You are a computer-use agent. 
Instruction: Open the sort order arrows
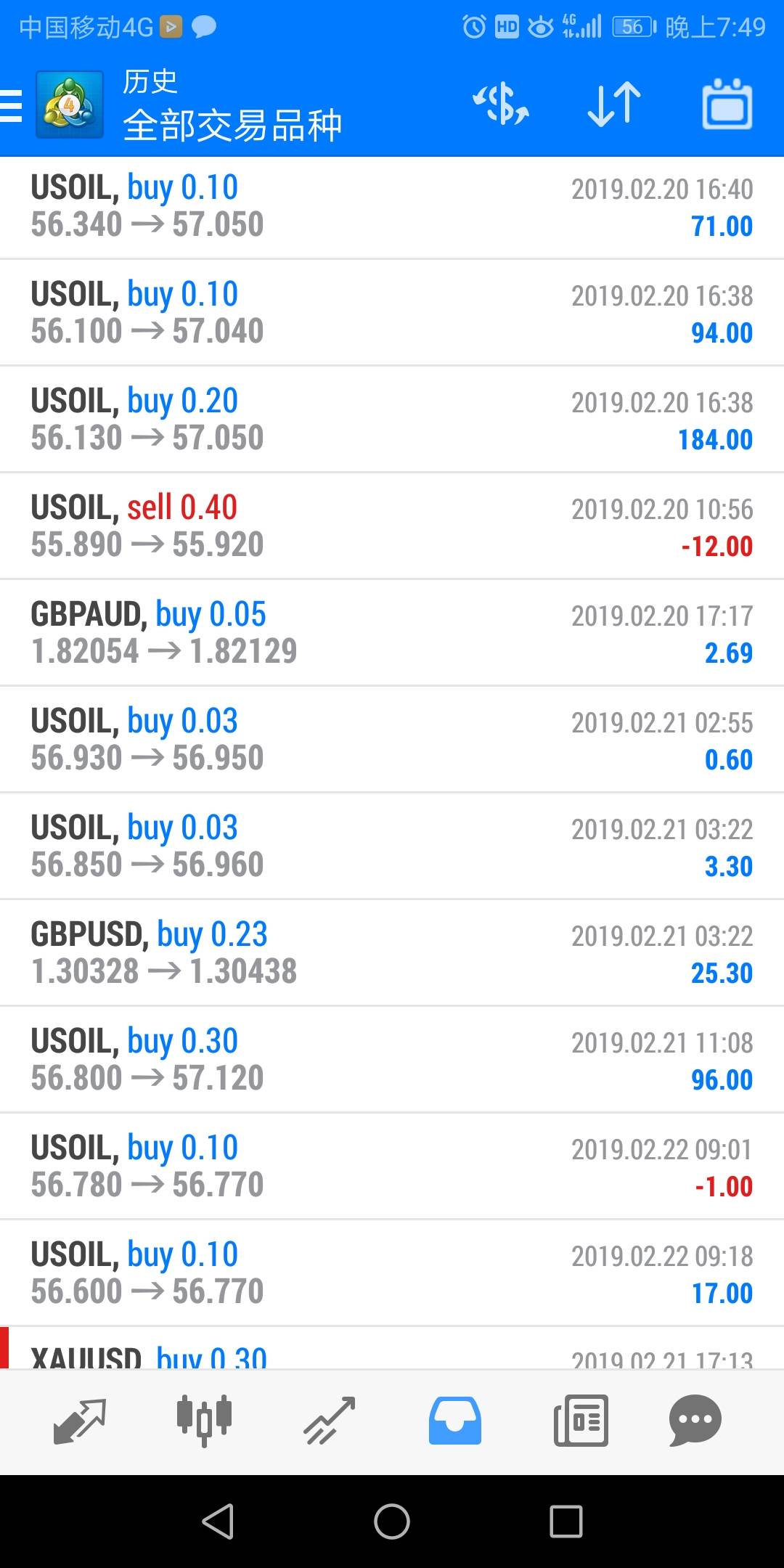pos(614,105)
